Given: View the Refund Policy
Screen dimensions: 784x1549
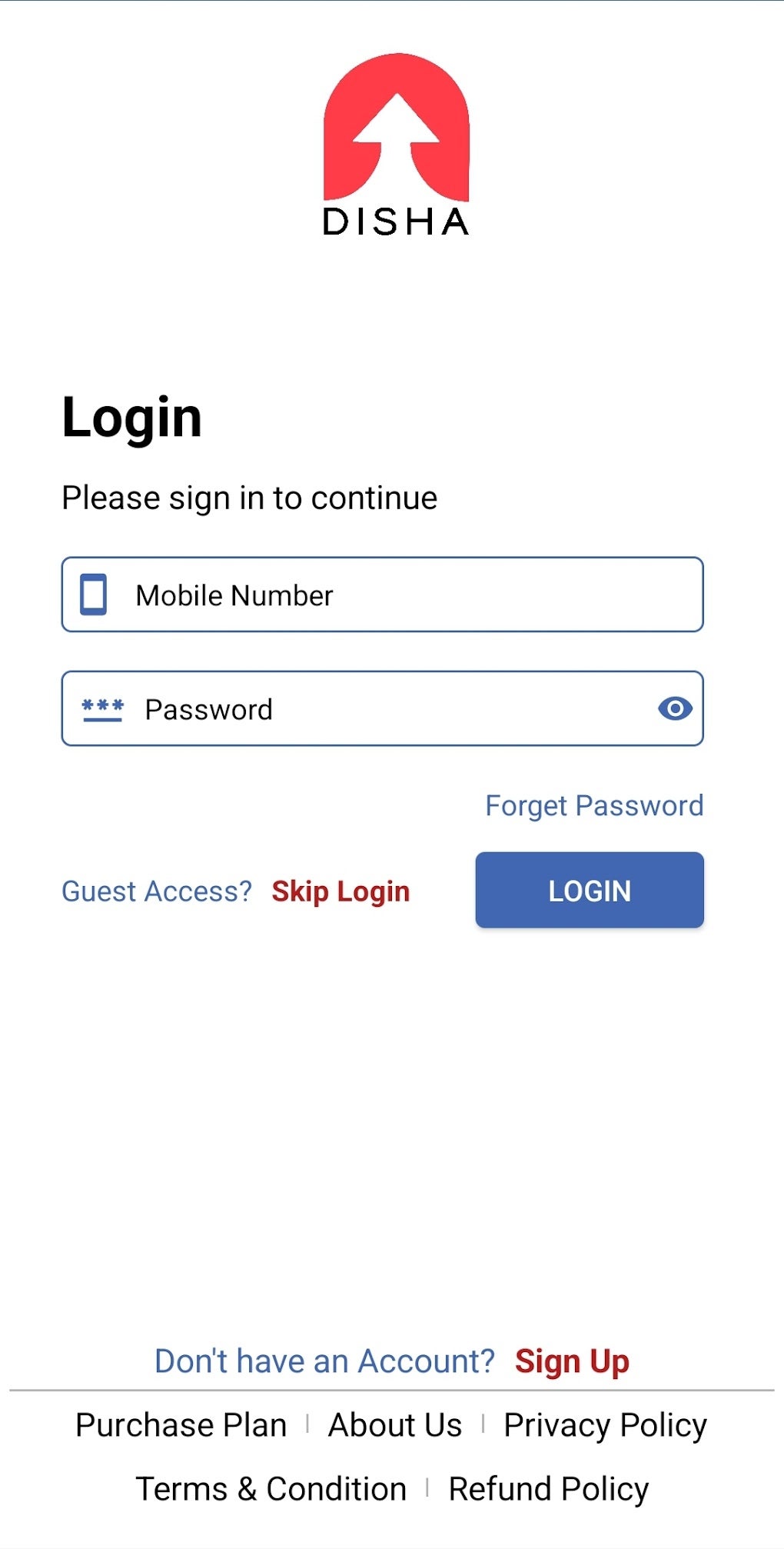Looking at the screenshot, I should tap(547, 1488).
